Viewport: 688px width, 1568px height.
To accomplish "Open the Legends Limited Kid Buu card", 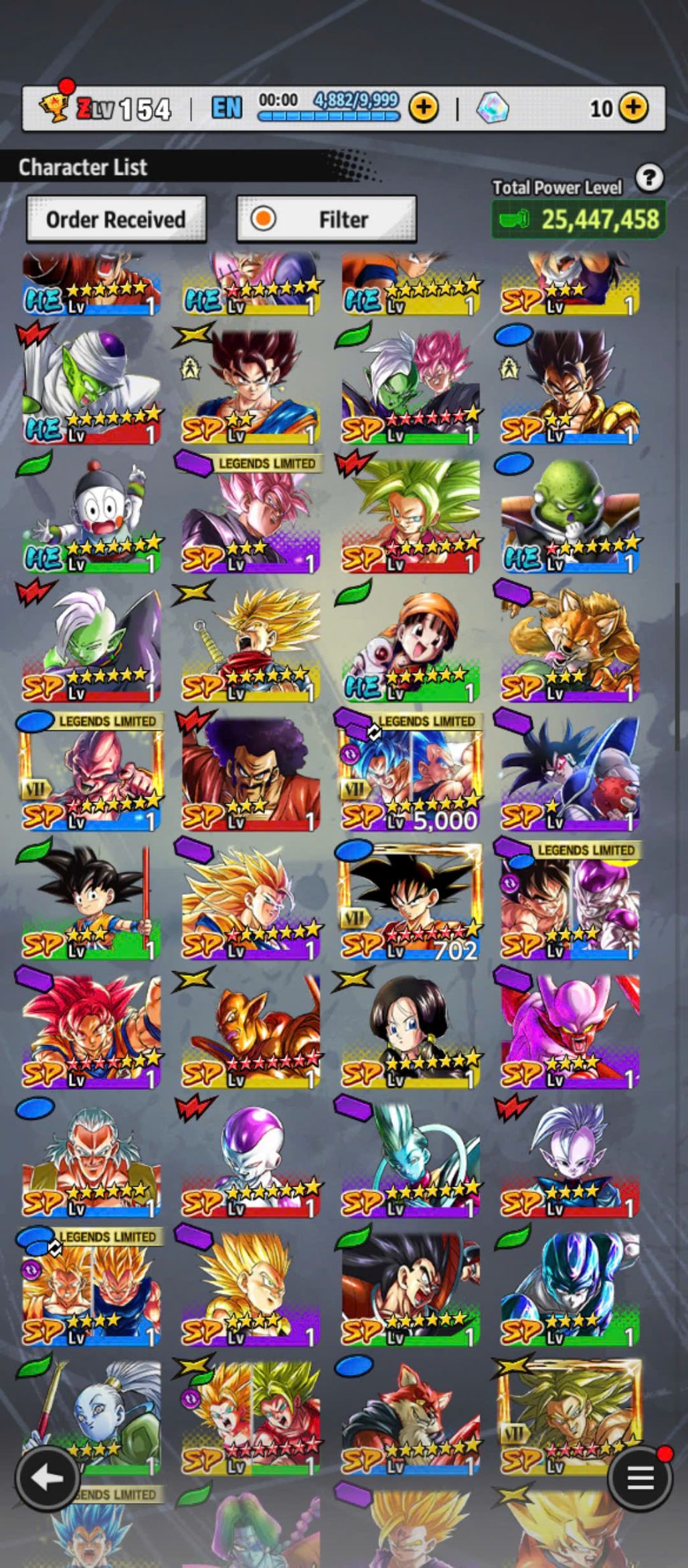I will (x=92, y=773).
